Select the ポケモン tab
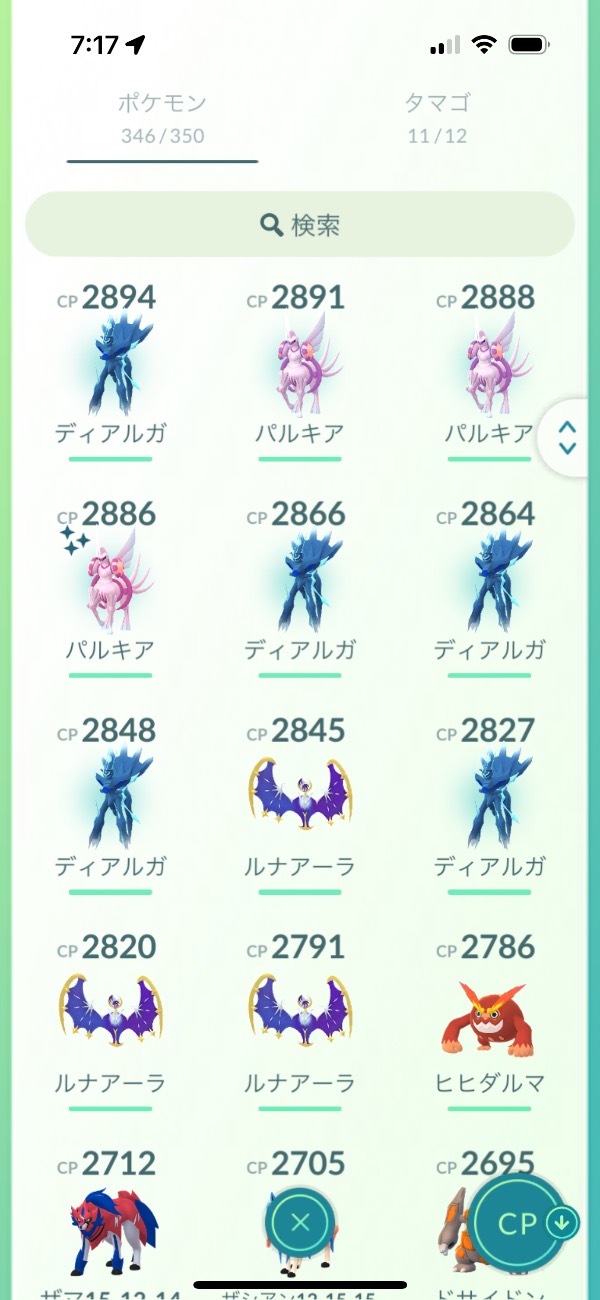This screenshot has height=1300, width=600. click(x=162, y=118)
